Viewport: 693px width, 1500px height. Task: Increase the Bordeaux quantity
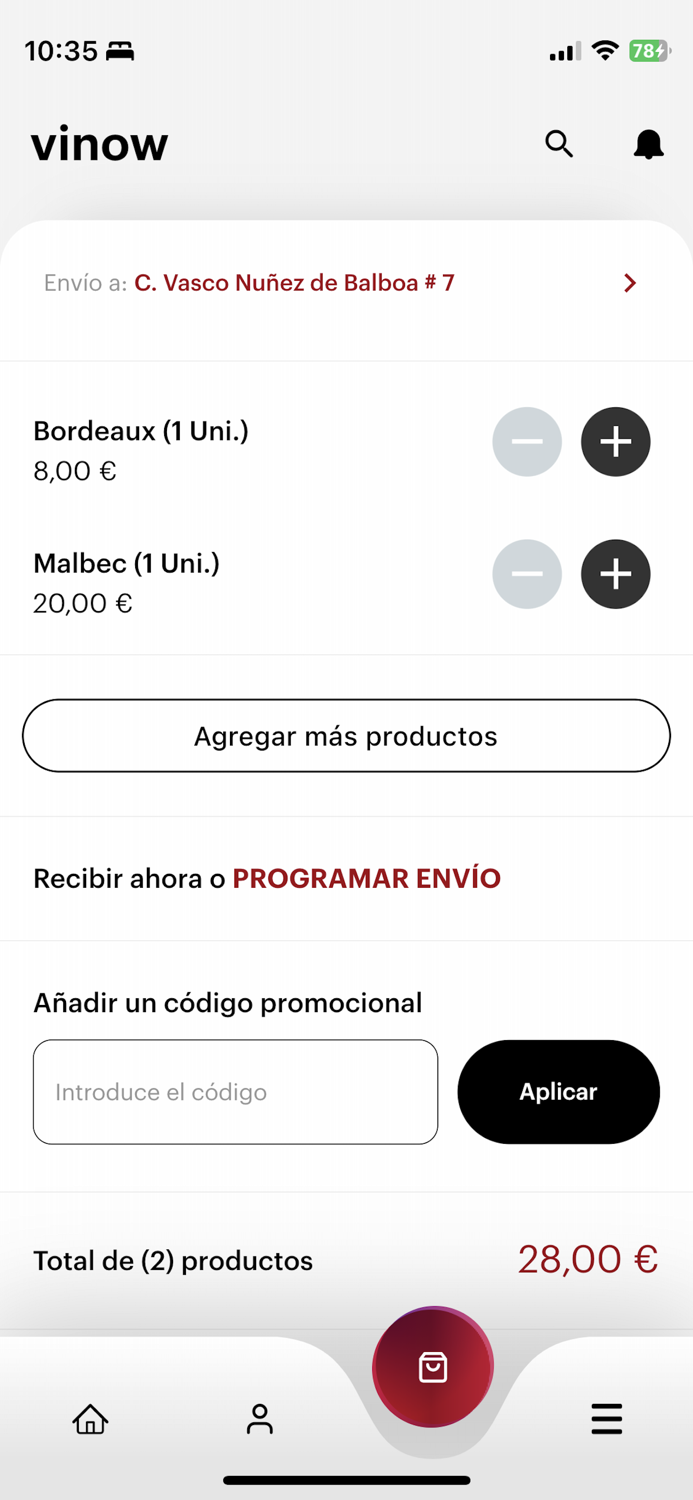click(616, 442)
